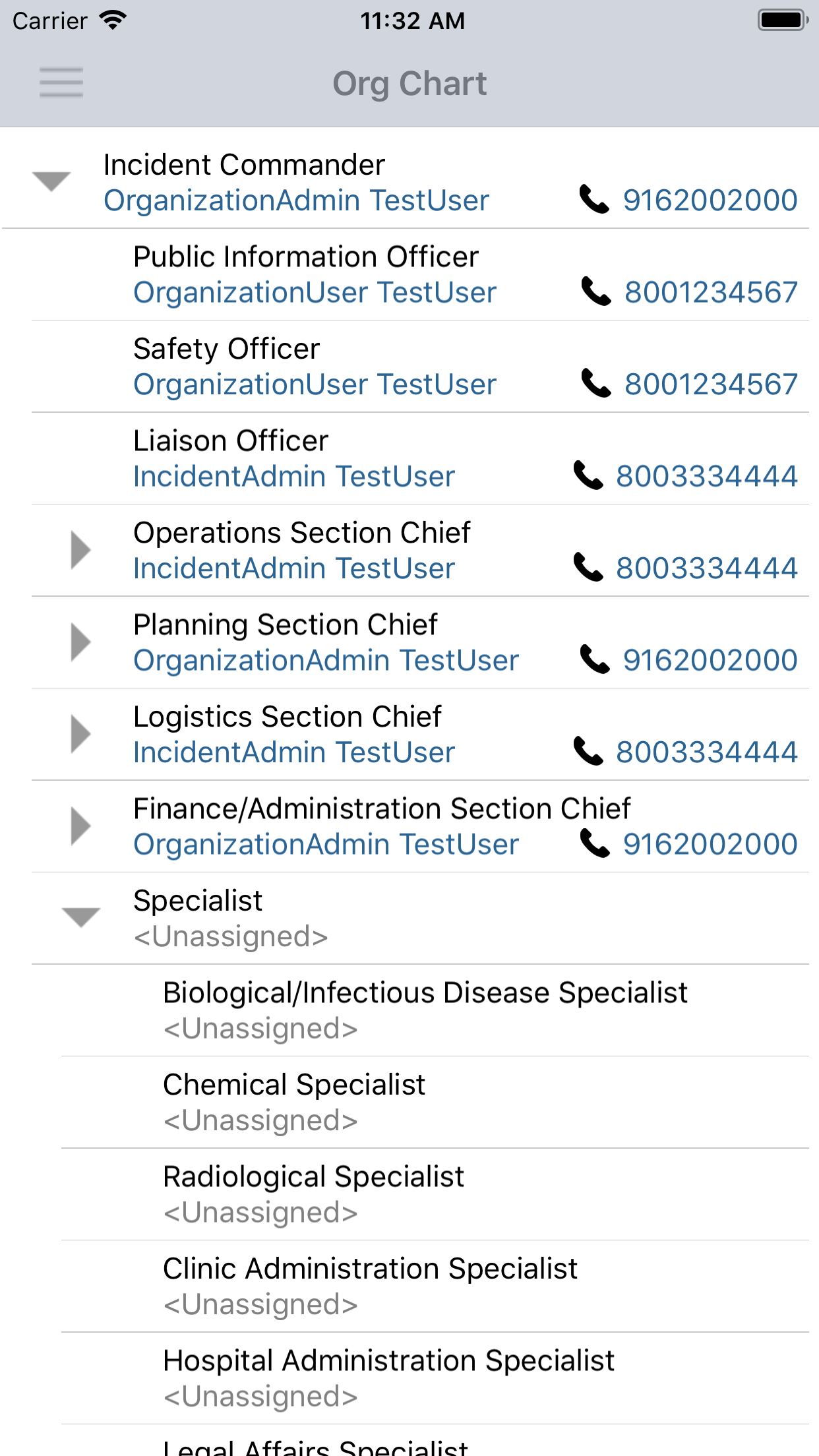
Task: Tap the phone icon beside Incident Commander
Action: click(x=593, y=197)
